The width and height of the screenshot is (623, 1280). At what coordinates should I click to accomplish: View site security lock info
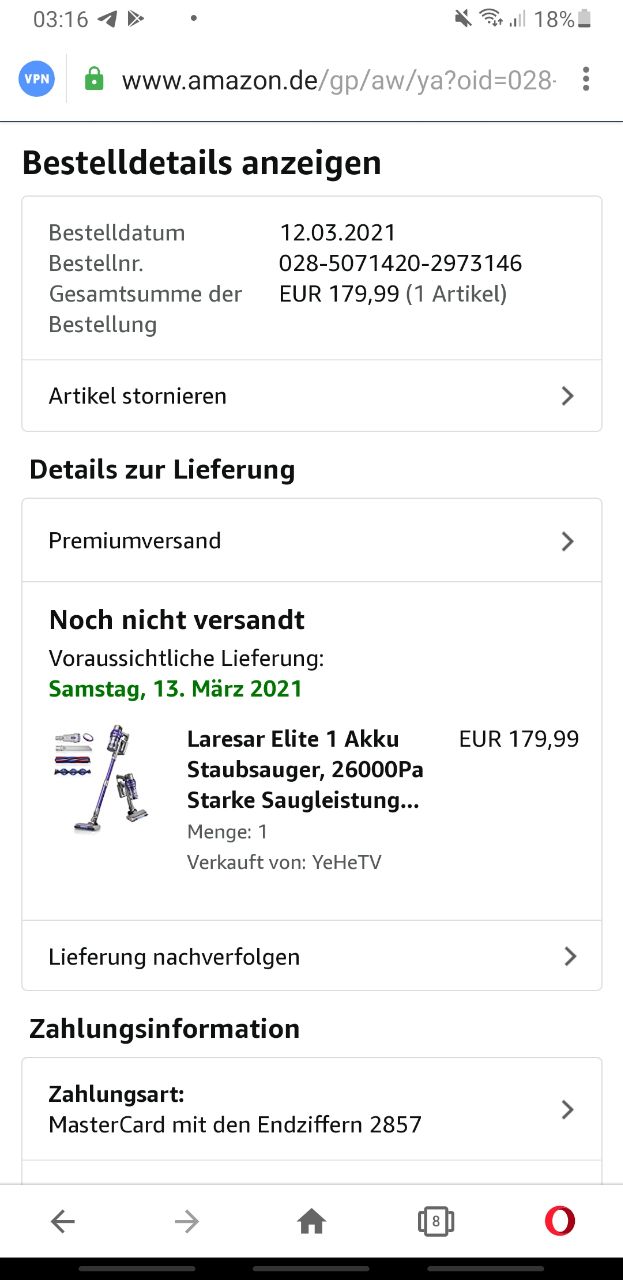click(93, 79)
